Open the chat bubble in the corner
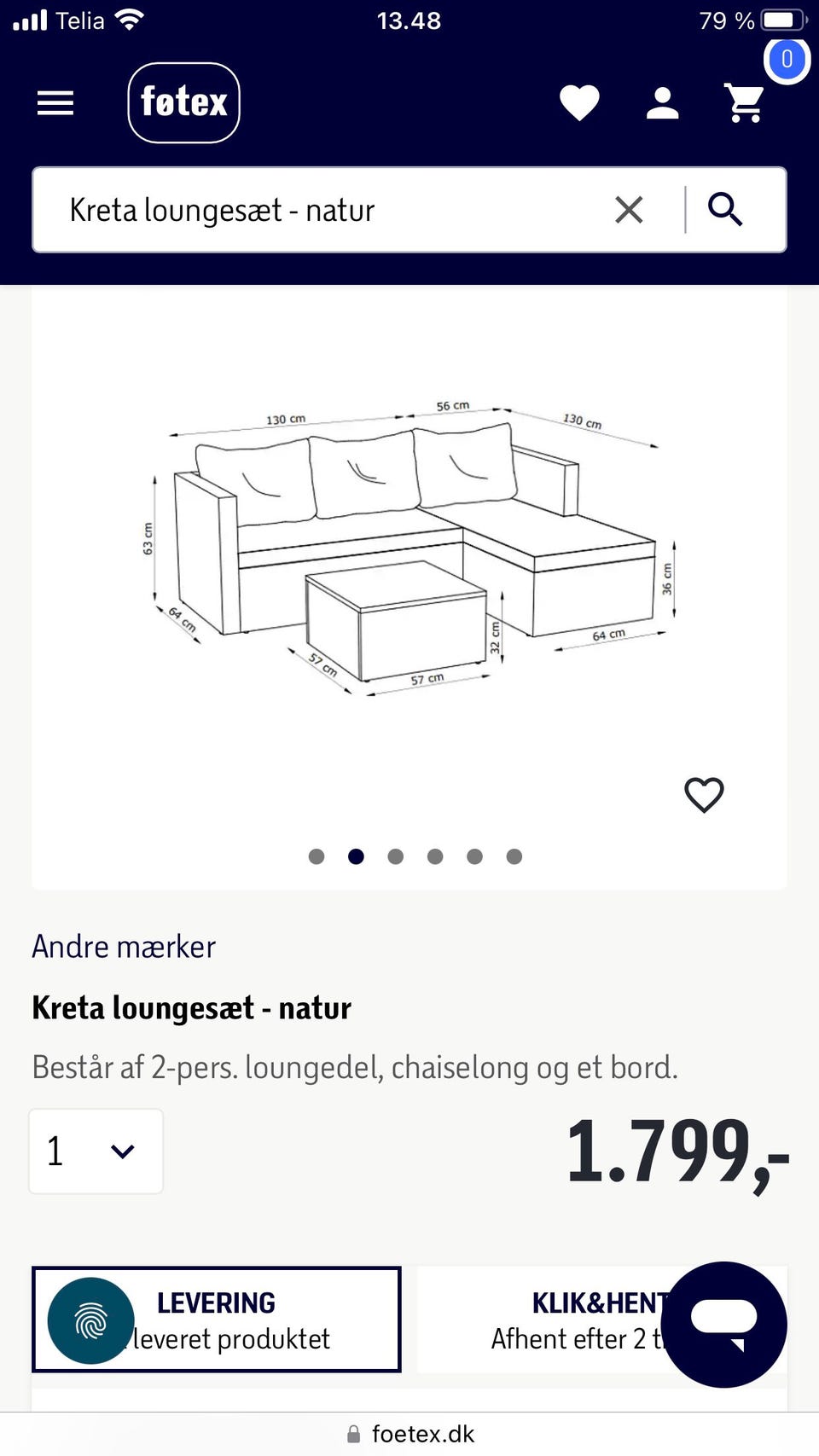The height and width of the screenshot is (1456, 819). point(725,1325)
